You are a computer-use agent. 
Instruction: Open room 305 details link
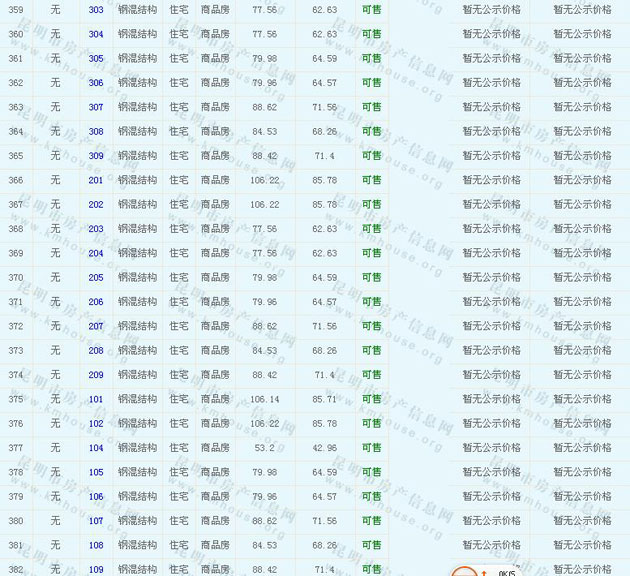[96, 59]
